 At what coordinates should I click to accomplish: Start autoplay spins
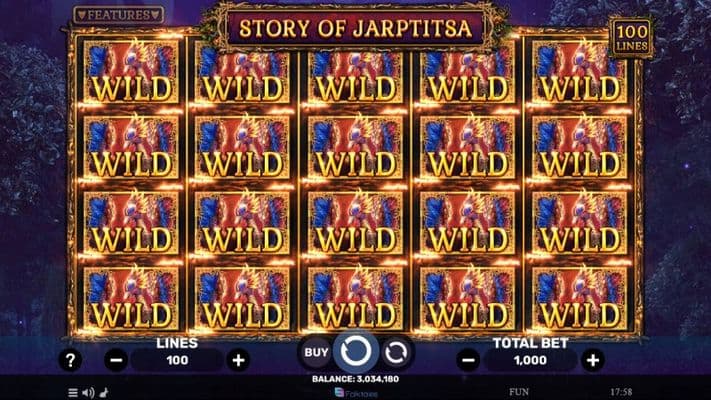tap(397, 352)
